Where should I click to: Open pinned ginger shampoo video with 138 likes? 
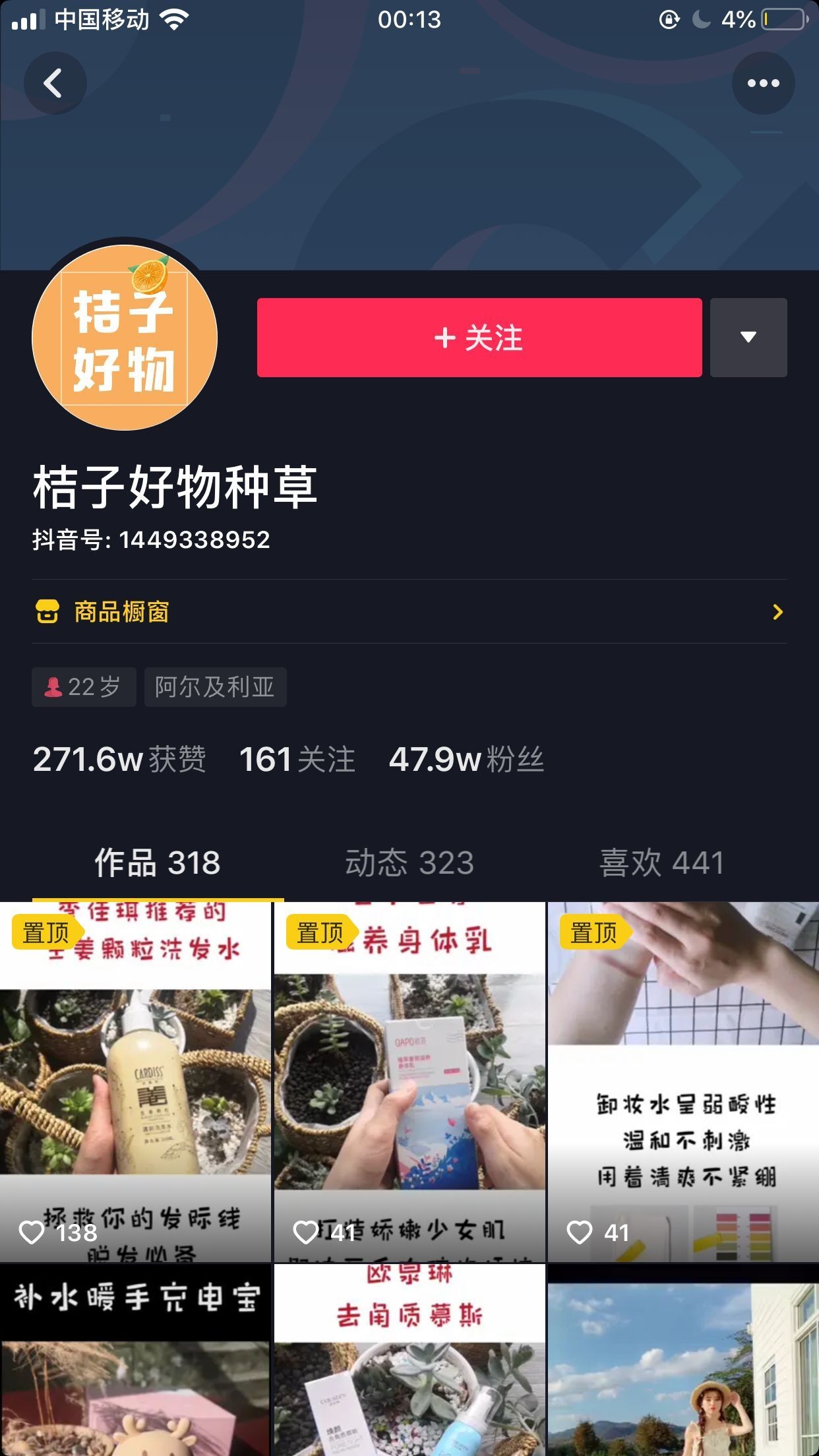pyautogui.click(x=135, y=1081)
